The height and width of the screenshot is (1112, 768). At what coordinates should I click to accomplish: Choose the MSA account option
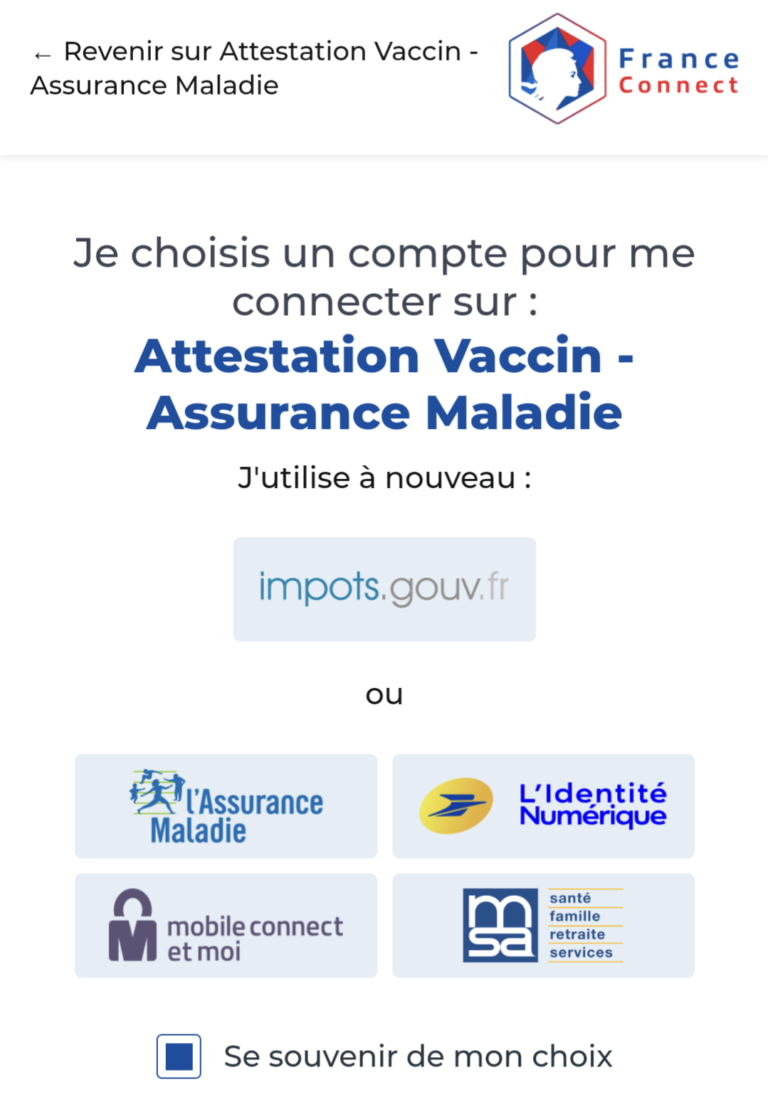click(x=543, y=925)
